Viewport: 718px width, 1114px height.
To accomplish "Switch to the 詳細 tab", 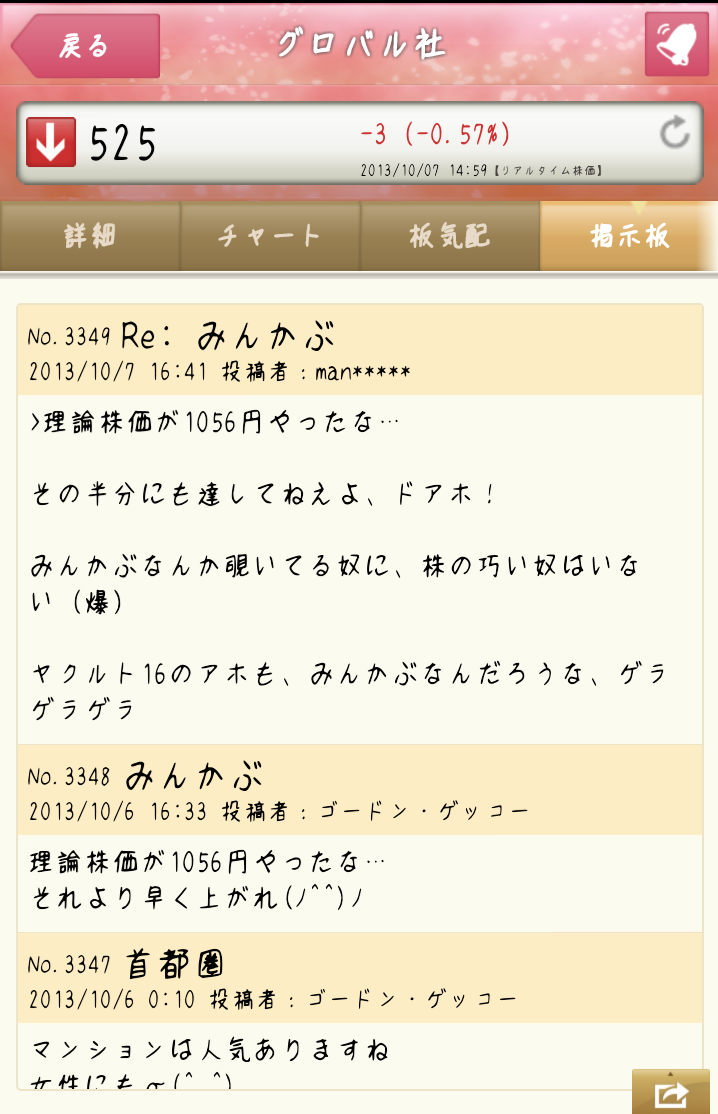I will coord(90,236).
